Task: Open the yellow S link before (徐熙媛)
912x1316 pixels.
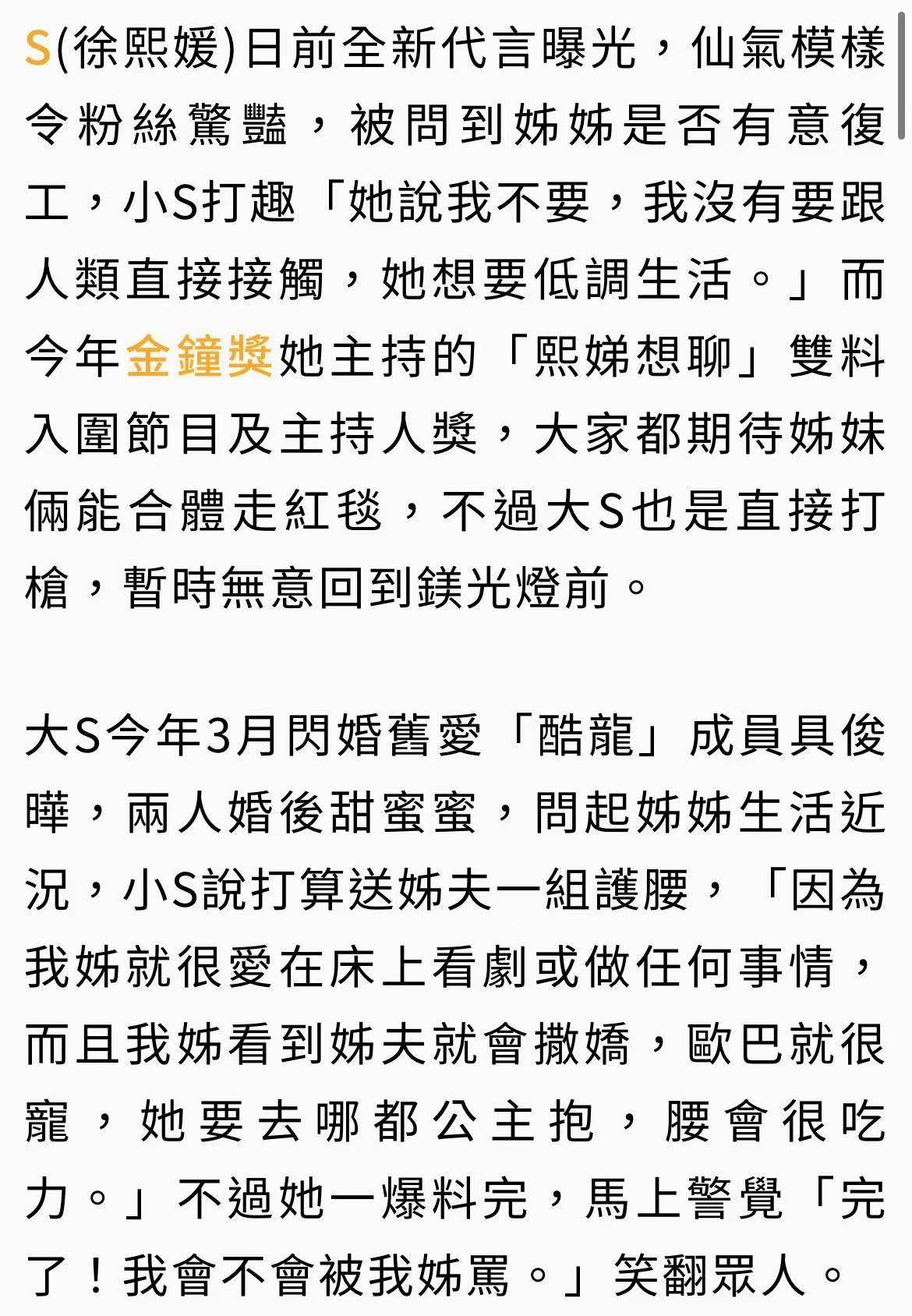Action: click(37, 48)
